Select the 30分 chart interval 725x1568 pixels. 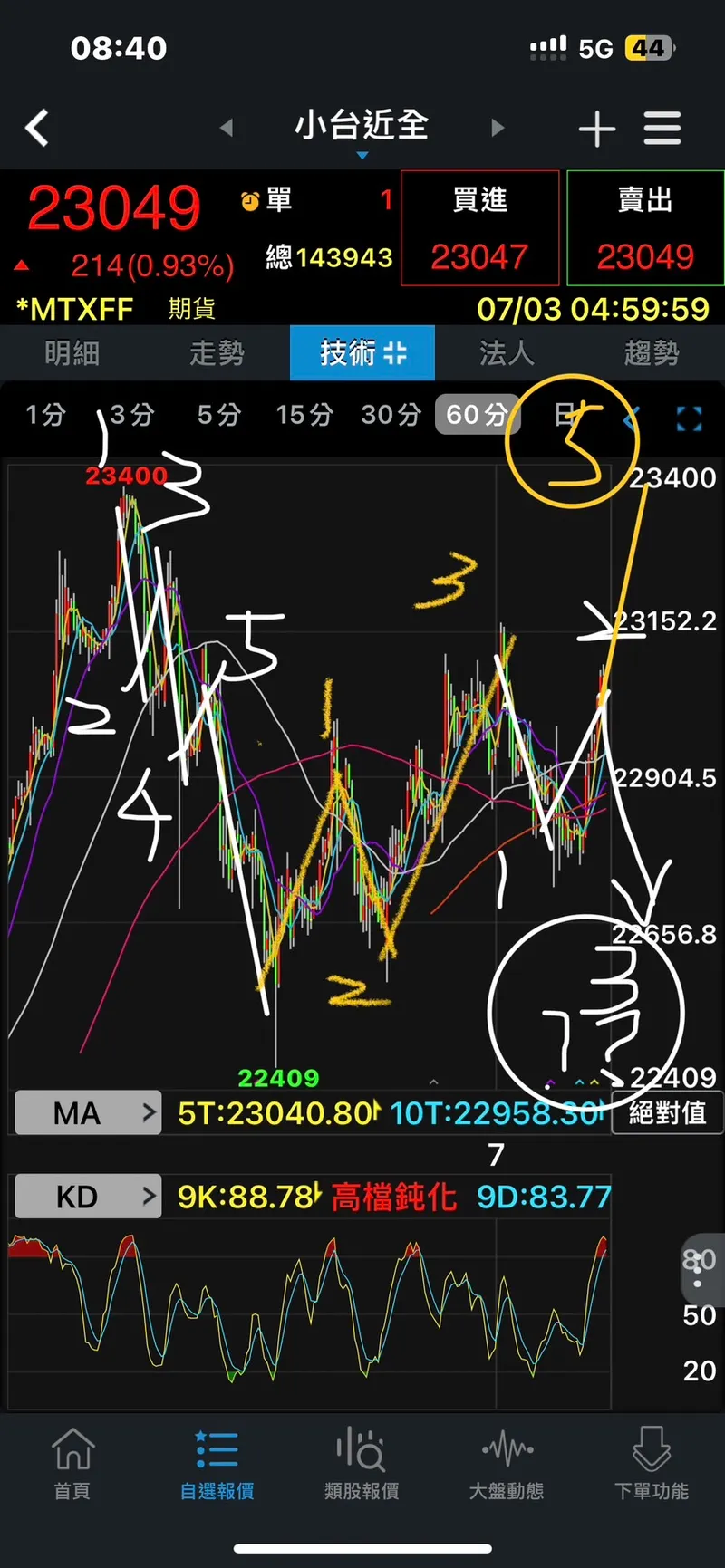(391, 415)
